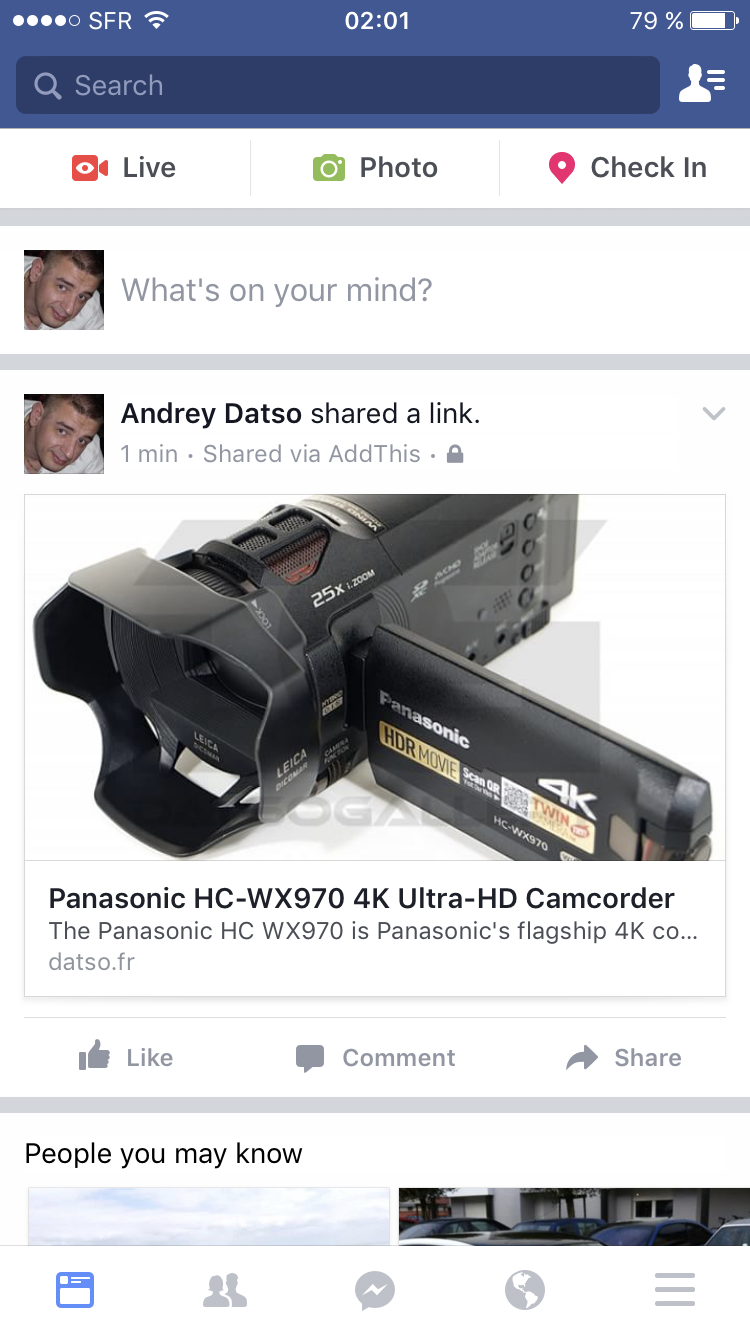The height and width of the screenshot is (1334, 750).
Task: Open the What's on your mind composer
Action: pos(277,290)
